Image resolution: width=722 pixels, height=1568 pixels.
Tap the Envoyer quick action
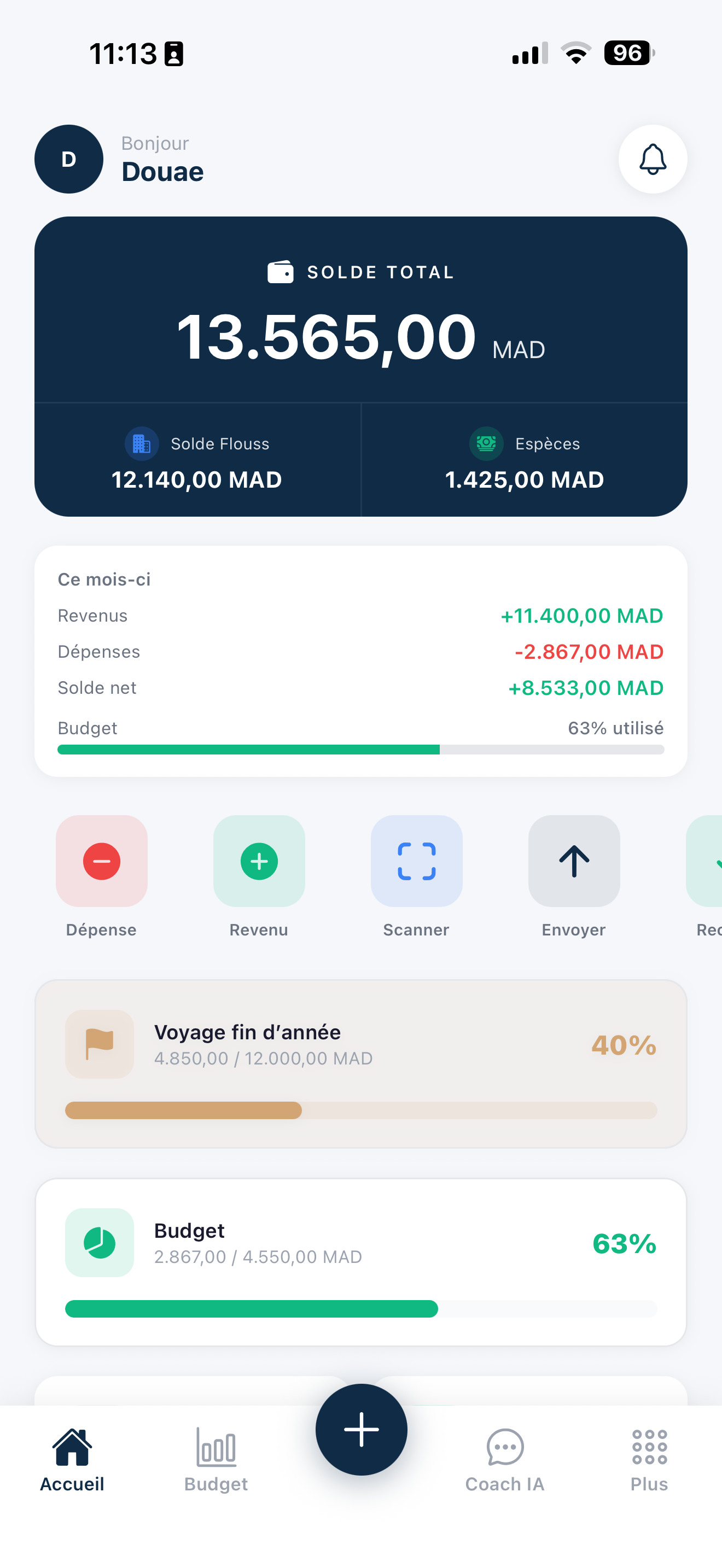pyautogui.click(x=573, y=861)
